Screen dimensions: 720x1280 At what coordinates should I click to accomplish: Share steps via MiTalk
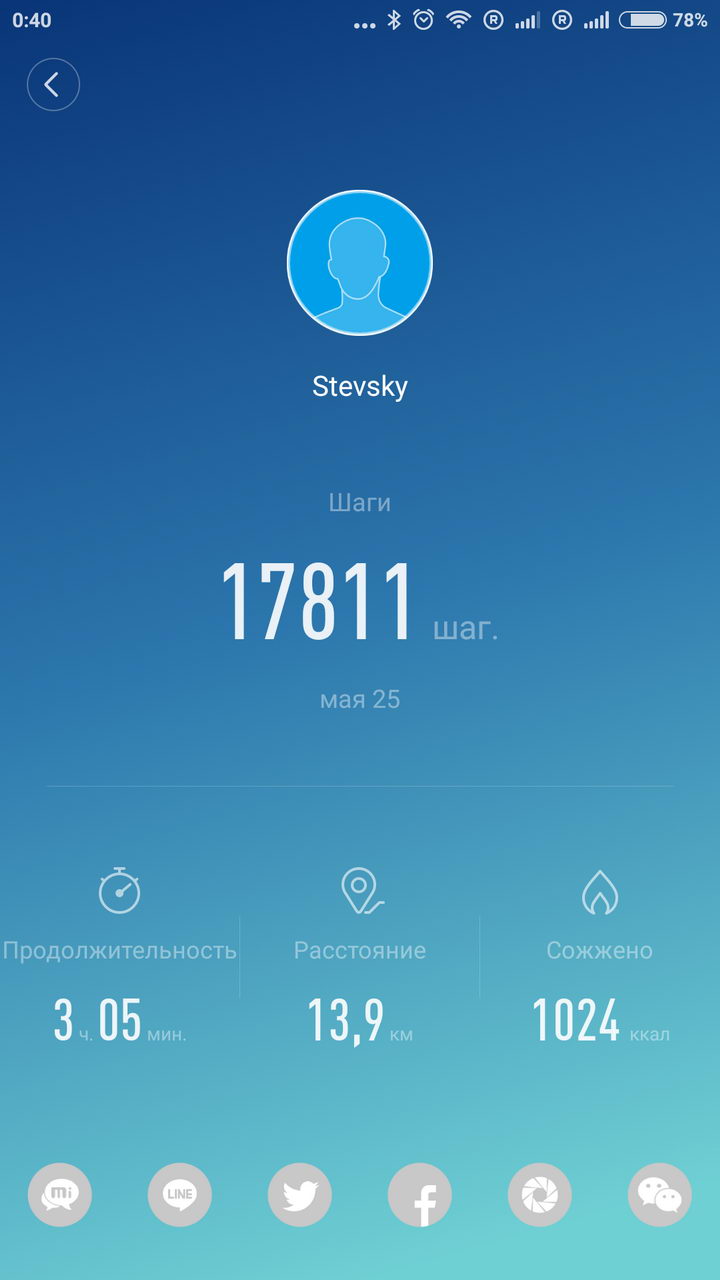[x=60, y=1194]
